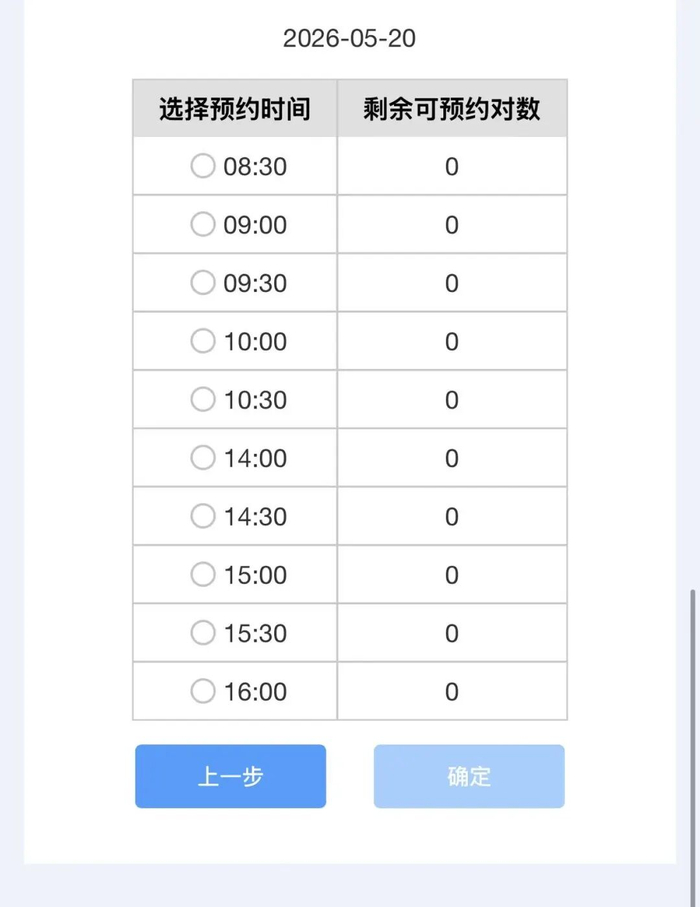Select the 14:30 time slot

pyautogui.click(x=203, y=516)
